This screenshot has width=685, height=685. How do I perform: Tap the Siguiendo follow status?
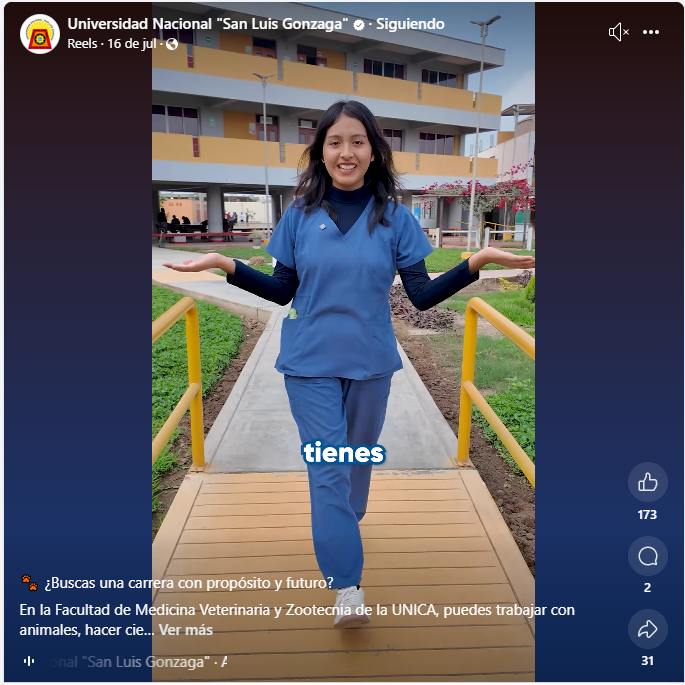point(411,23)
